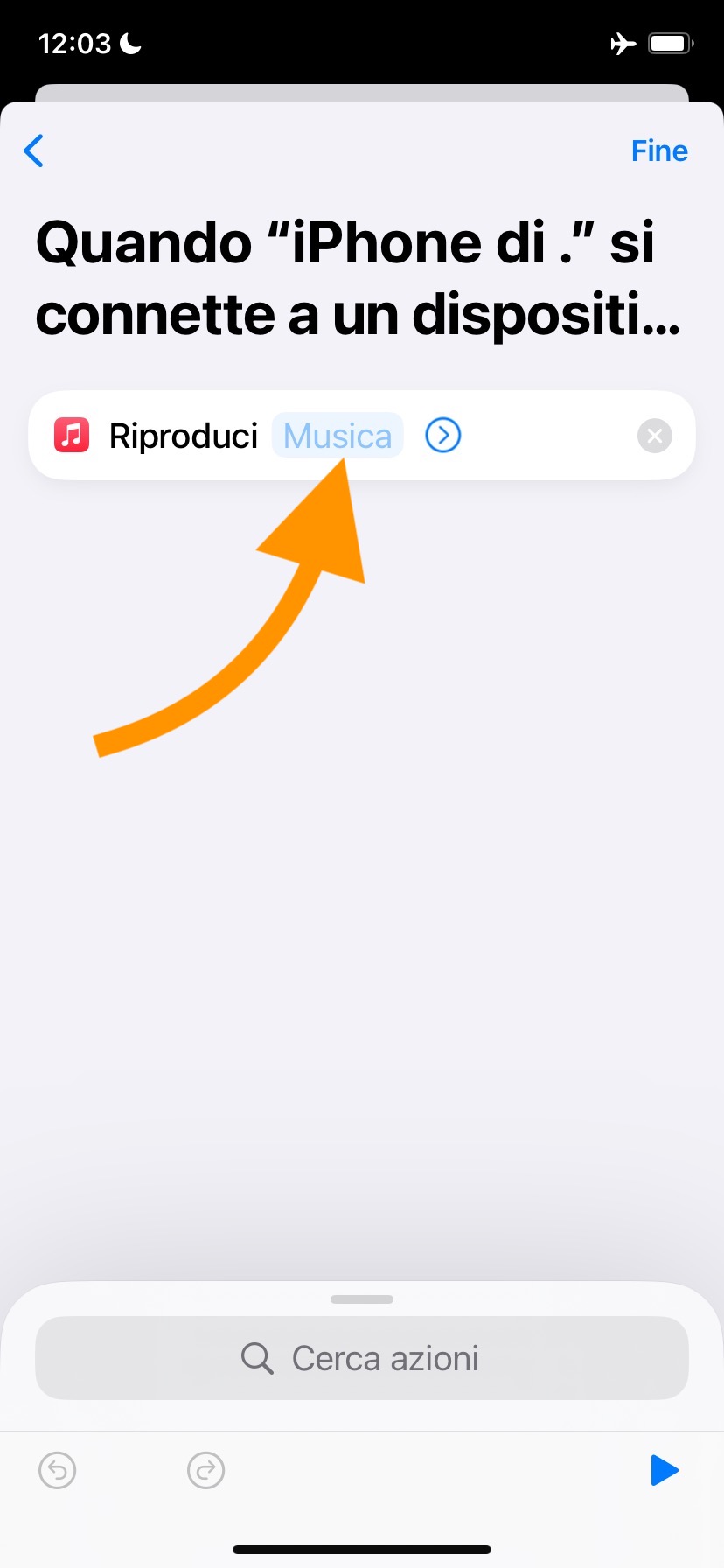Tap Fine to finish the automation
Viewport: 724px width, 1568px height.
[x=659, y=150]
